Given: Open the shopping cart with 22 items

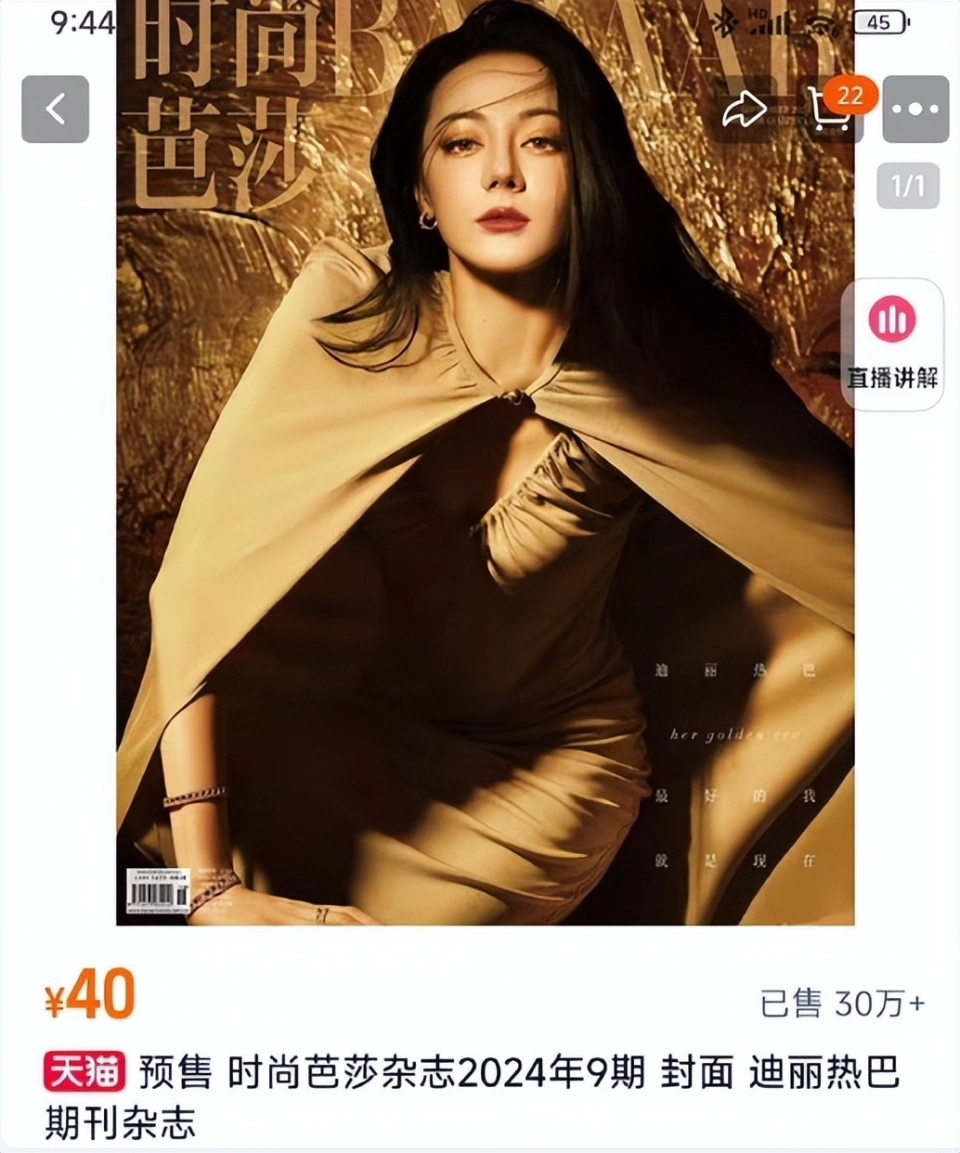Looking at the screenshot, I should coord(830,110).
